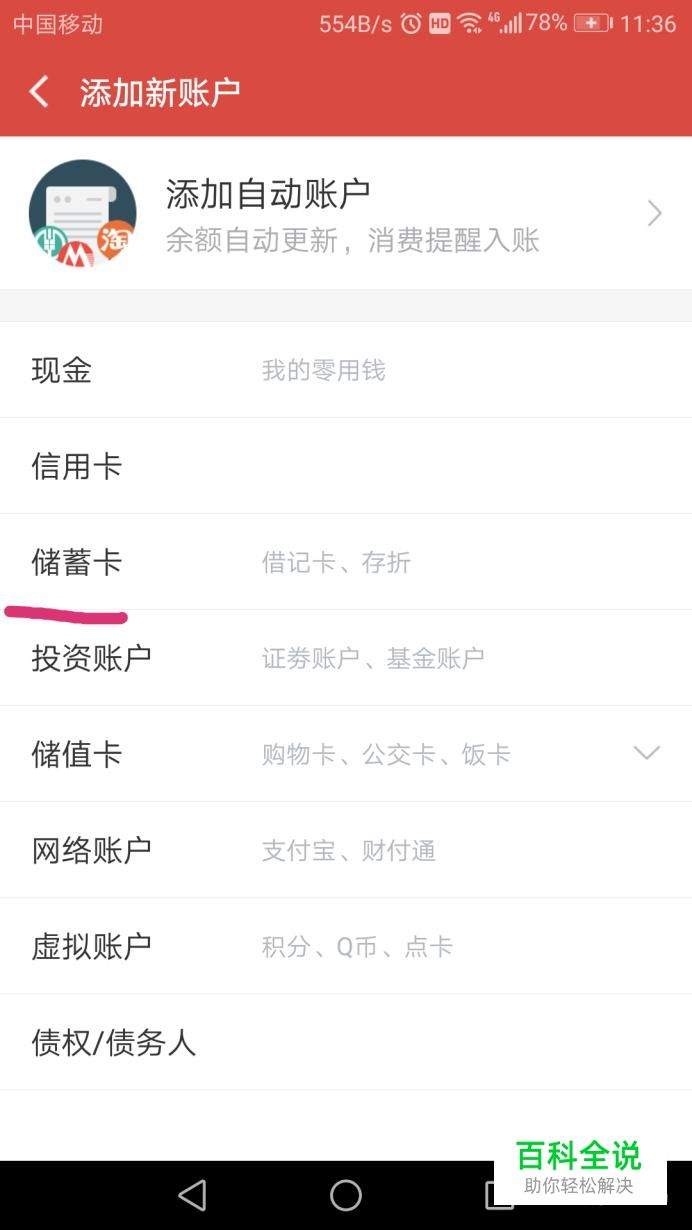Open 投资账户 option

pos(346,658)
